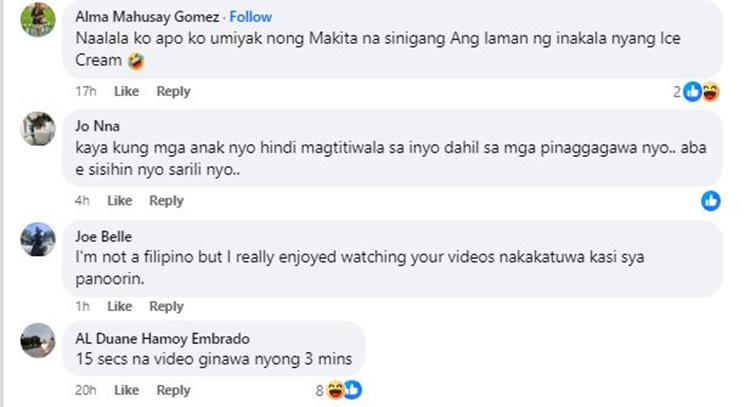Like Joe Belle's comment
This screenshot has width=750, height=407.
click(x=119, y=307)
